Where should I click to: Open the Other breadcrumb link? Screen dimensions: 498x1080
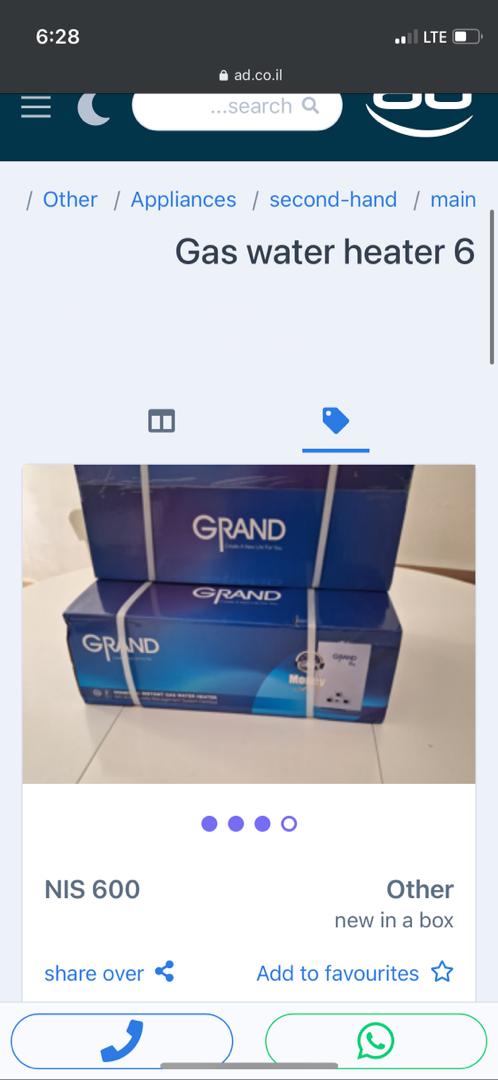coord(70,200)
